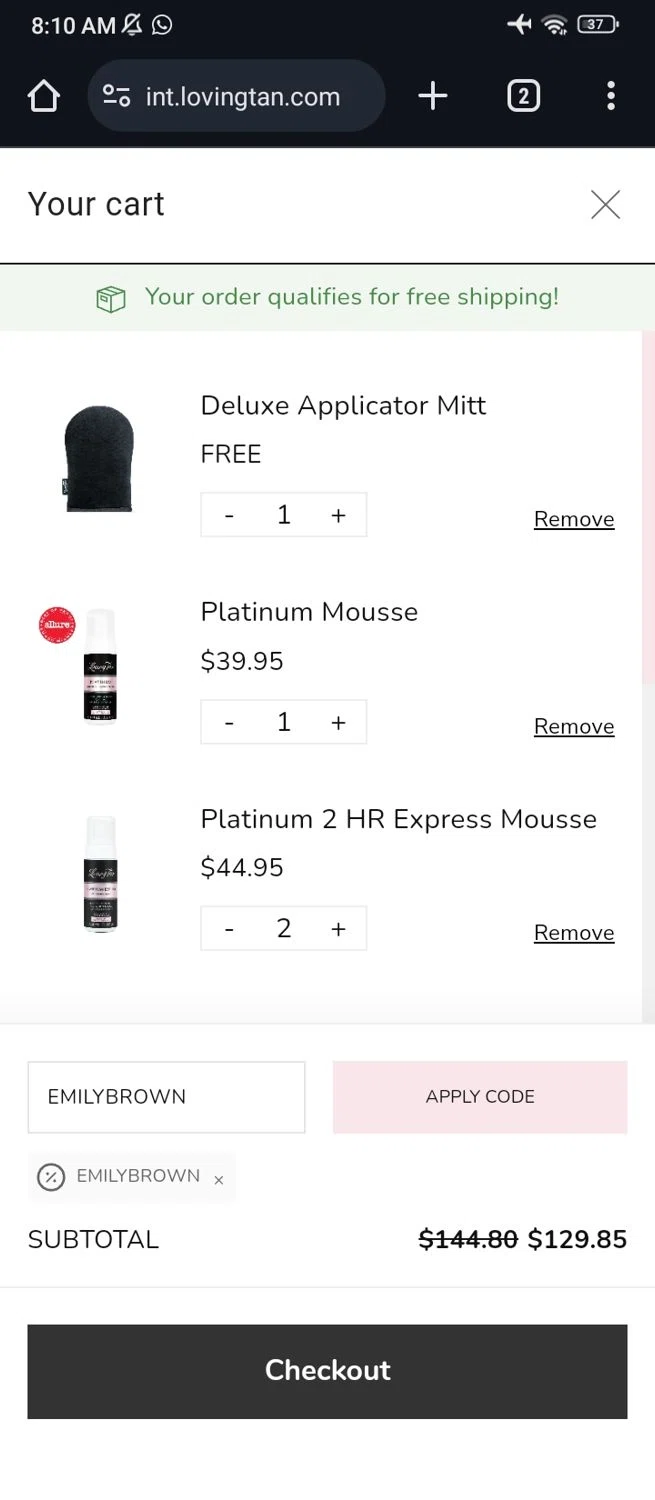Add one more Platinum Mousse
The width and height of the screenshot is (655, 1500).
339,722
